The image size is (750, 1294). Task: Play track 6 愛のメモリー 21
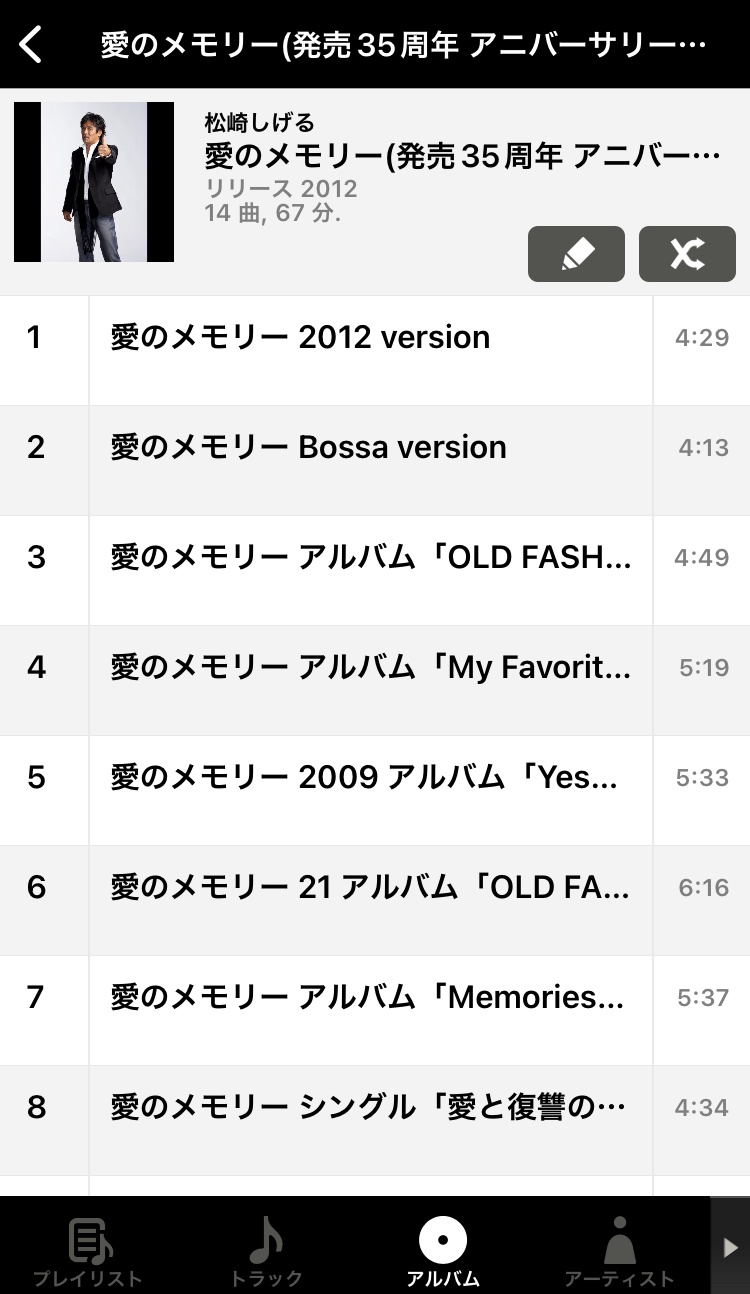coord(370,888)
